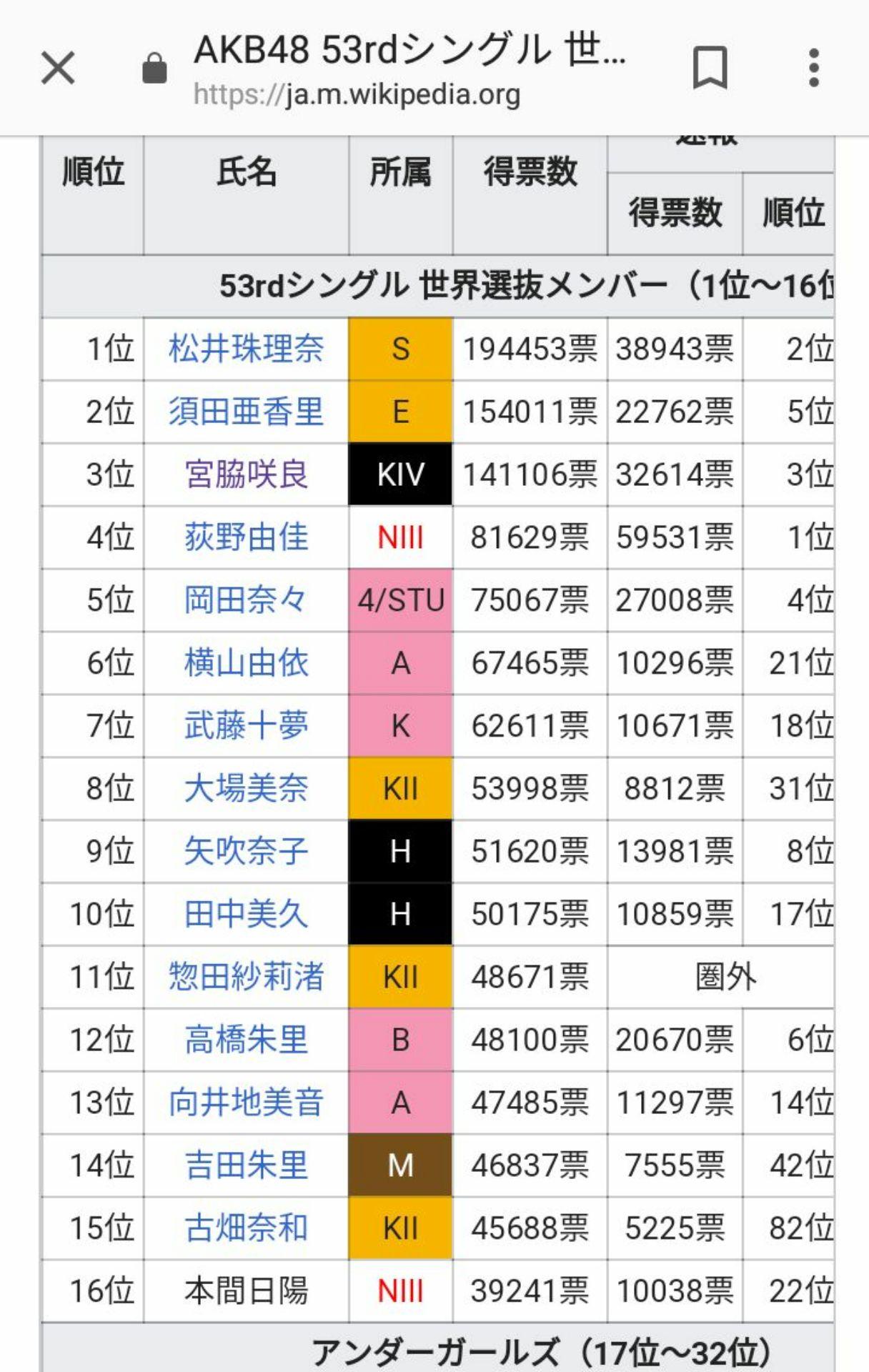Tap the black KIV team badge
Image resolution: width=869 pixels, height=1372 pixels.
point(399,475)
